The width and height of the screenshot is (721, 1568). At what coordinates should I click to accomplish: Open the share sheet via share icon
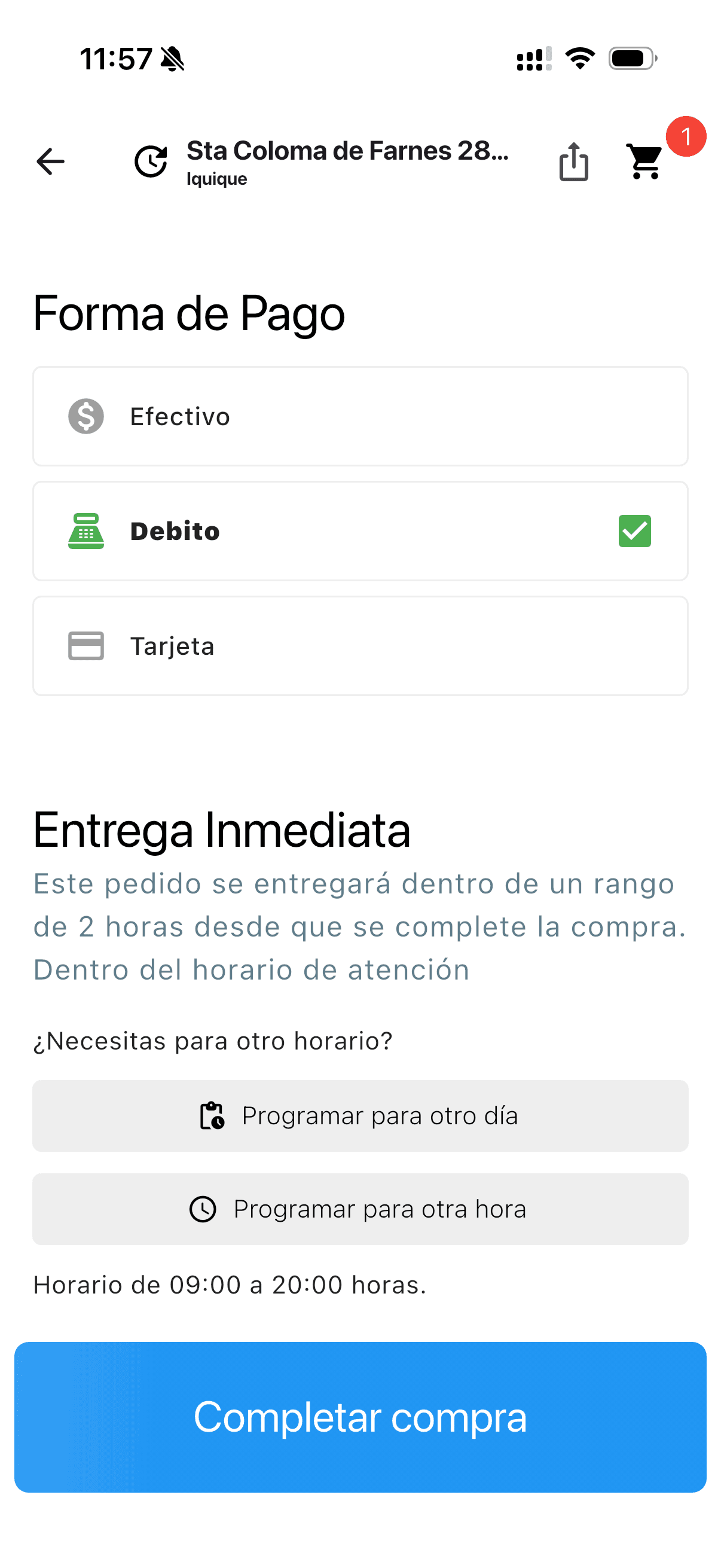[x=573, y=162]
